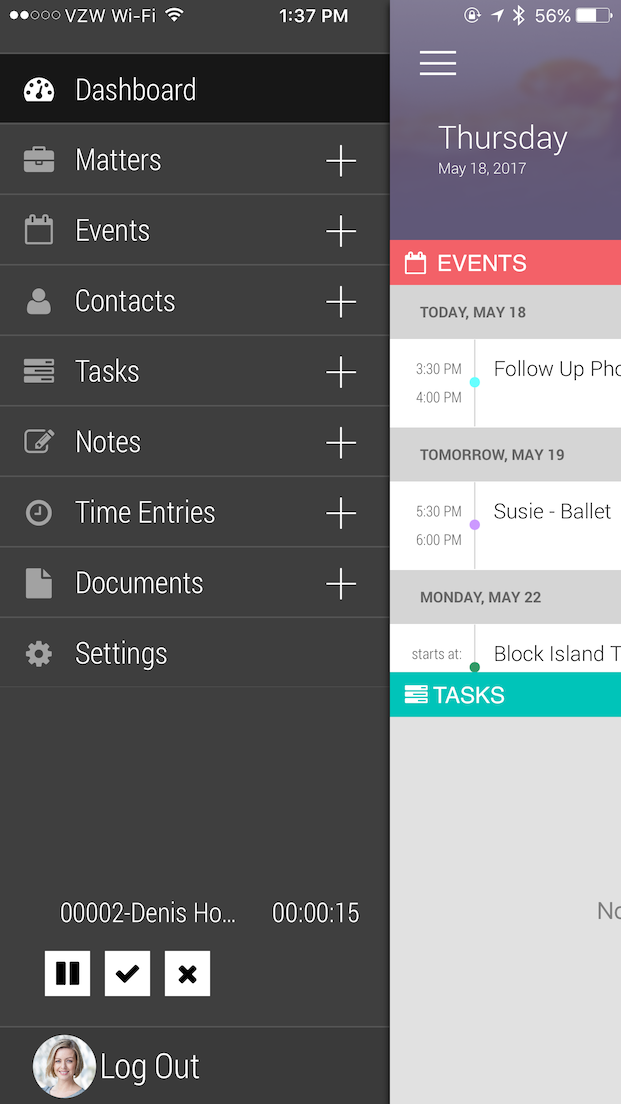Open Contacts from the side menu
The image size is (621, 1104).
click(x=194, y=301)
